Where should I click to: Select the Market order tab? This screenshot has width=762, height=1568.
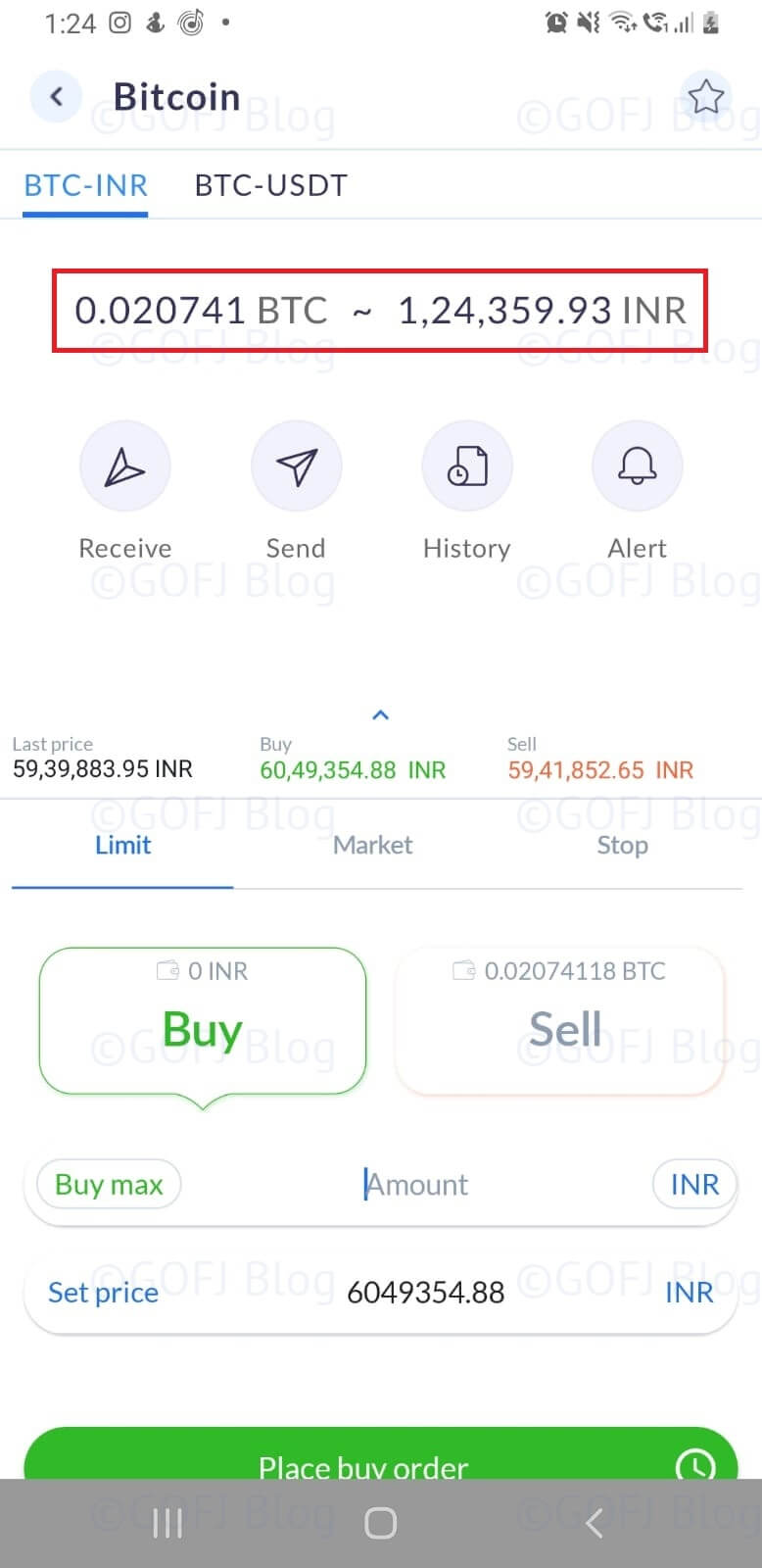pyautogui.click(x=373, y=845)
